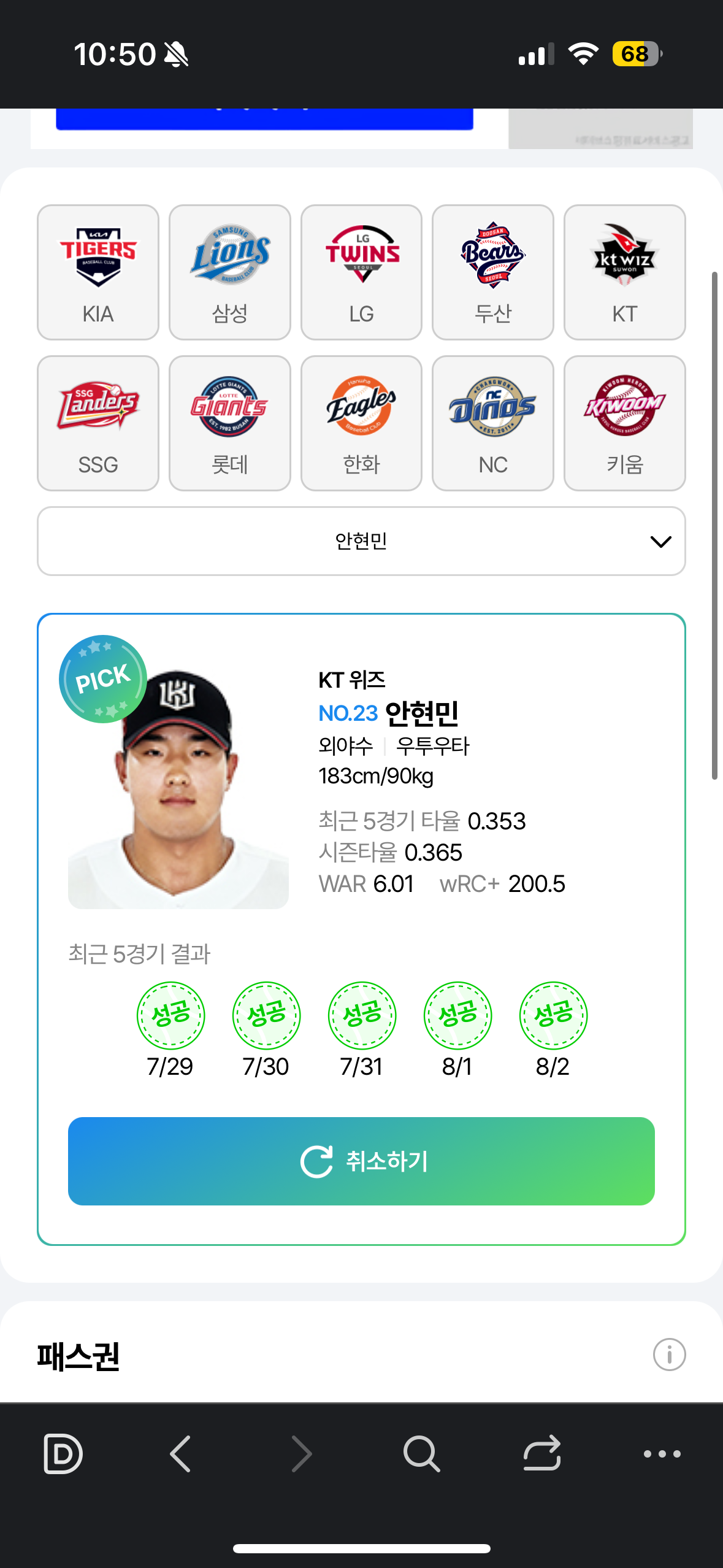Select the 롯데 Giants team
This screenshot has height=1568, width=723.
pyautogui.click(x=230, y=423)
